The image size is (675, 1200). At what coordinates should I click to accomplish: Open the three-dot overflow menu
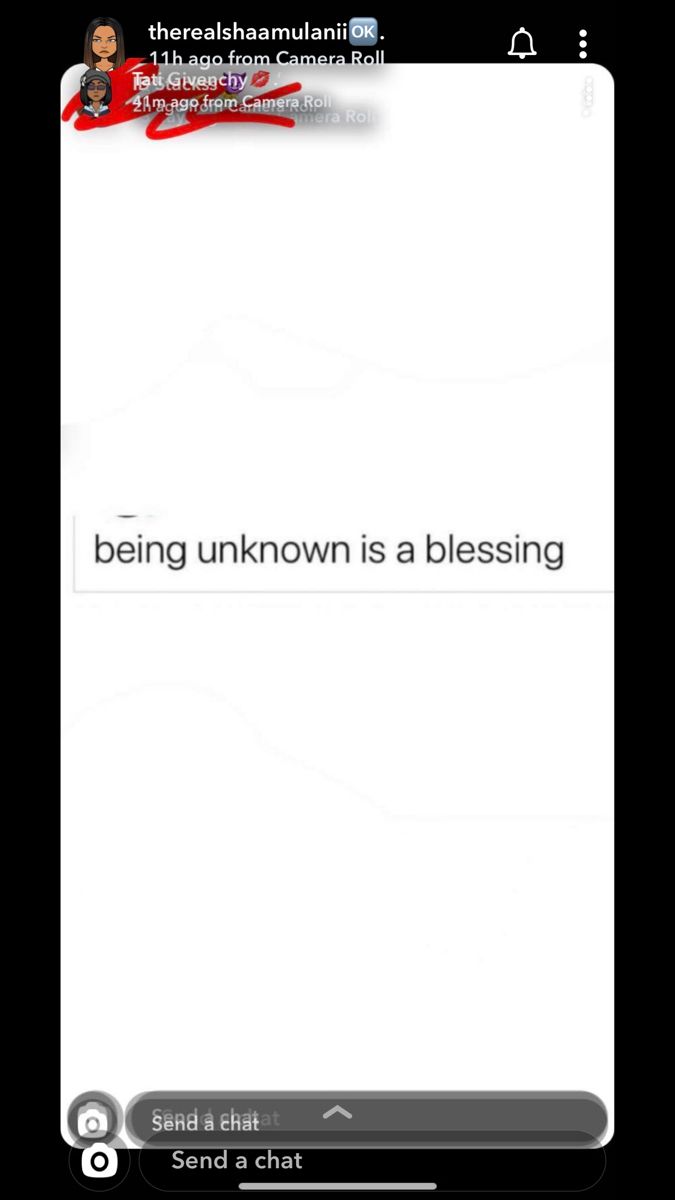click(583, 43)
